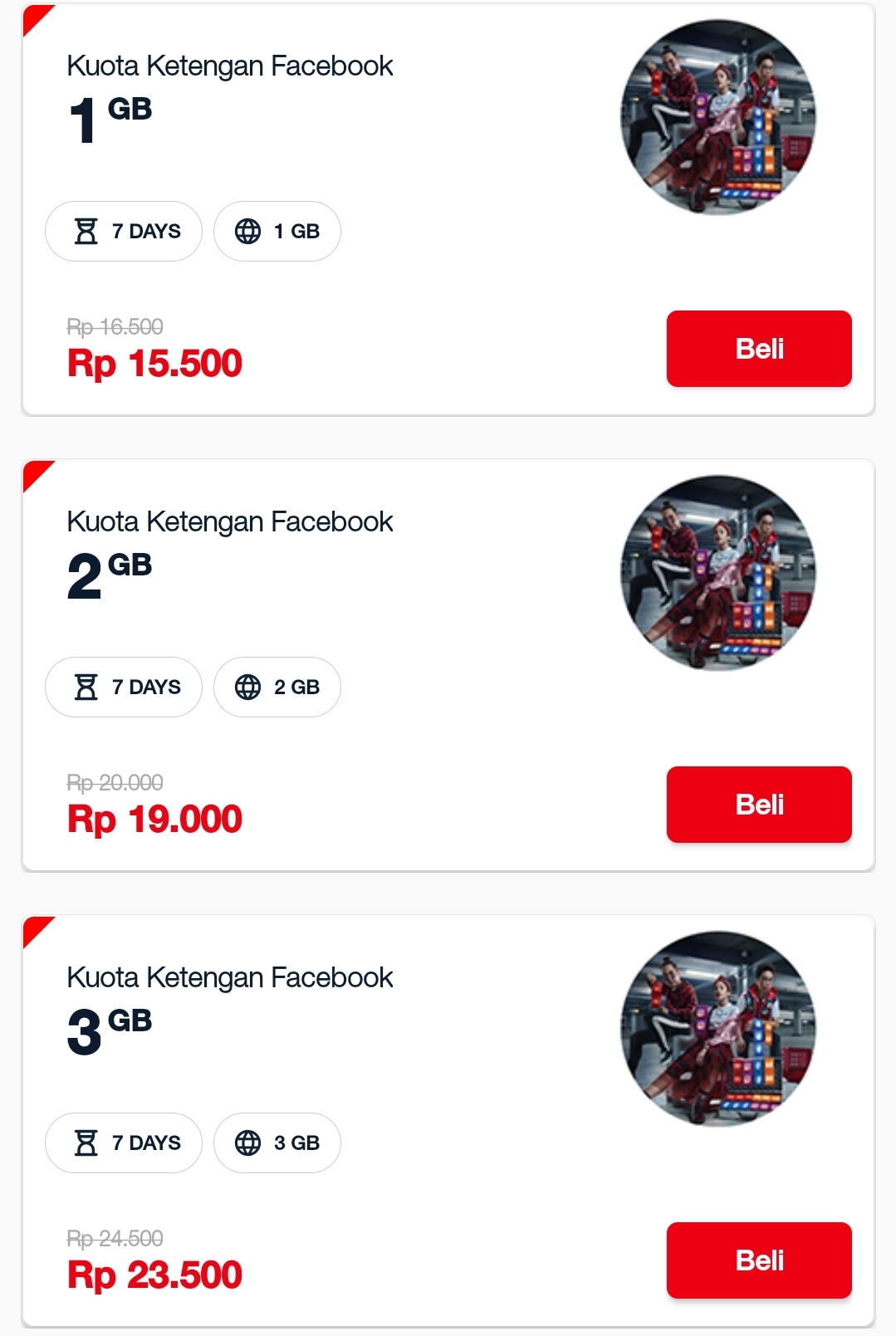The width and height of the screenshot is (896, 1336).
Task: Click the hourglass icon on the 3 GB card
Action: click(86, 1143)
